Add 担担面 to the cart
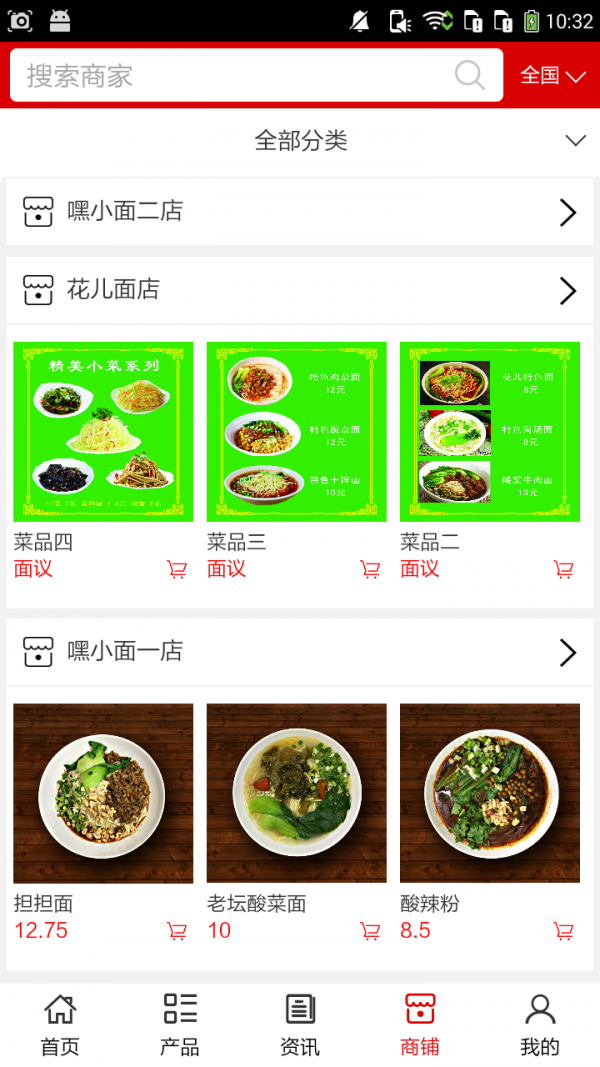The image size is (600, 1067). pyautogui.click(x=177, y=931)
